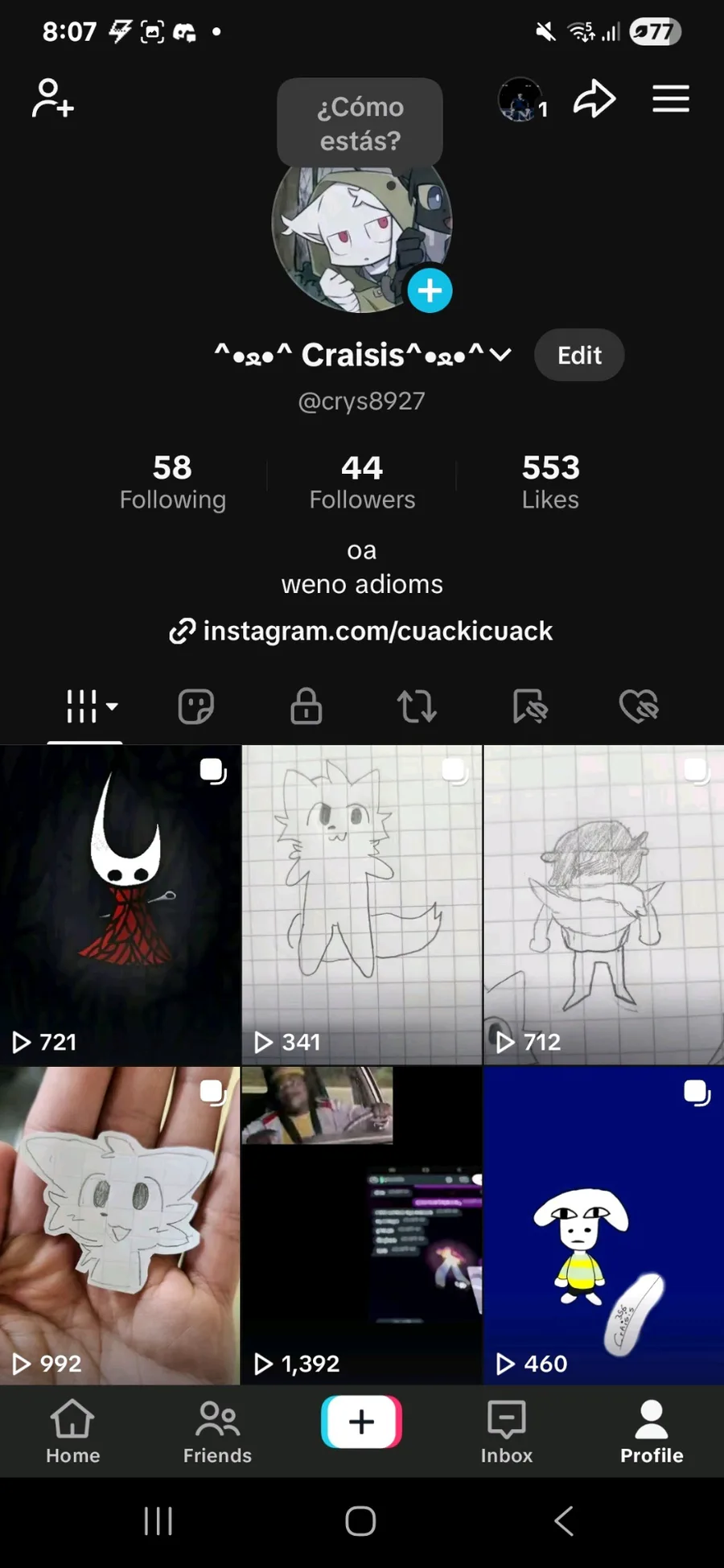Open the hamburger menu

coord(670,99)
